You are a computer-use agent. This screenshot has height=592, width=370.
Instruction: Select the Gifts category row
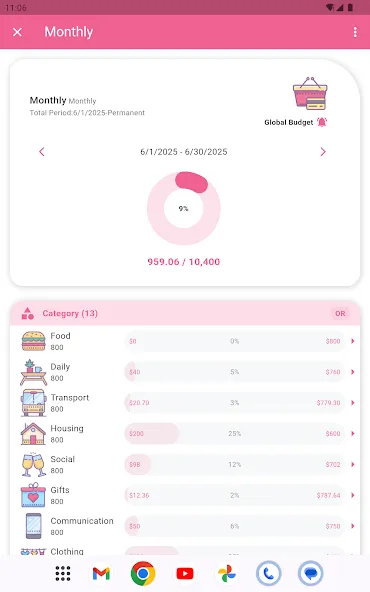tap(185, 495)
